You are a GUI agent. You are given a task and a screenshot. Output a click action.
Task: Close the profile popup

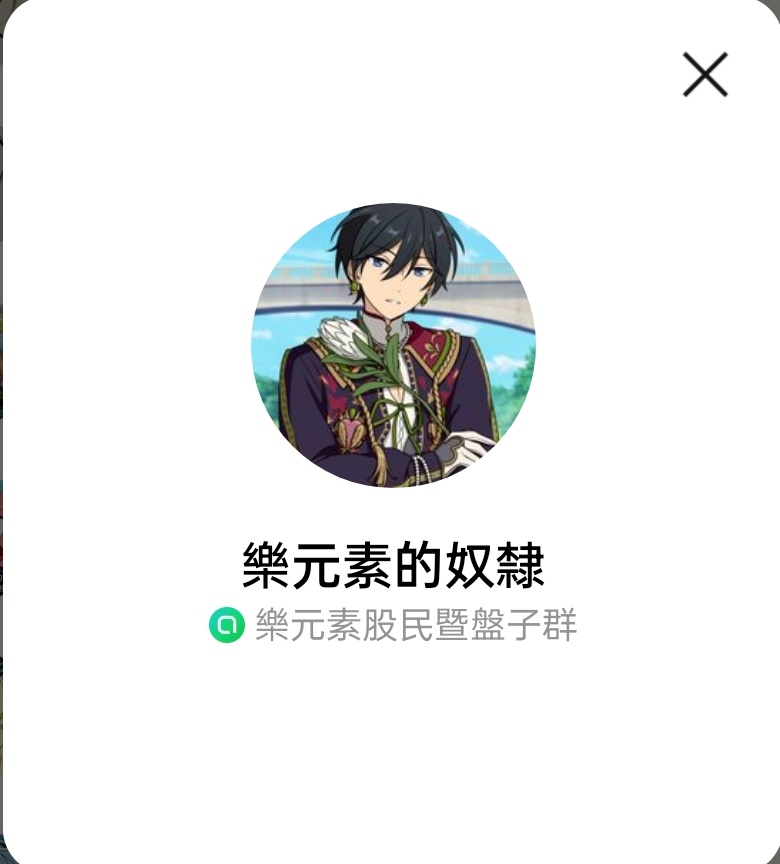(x=705, y=75)
